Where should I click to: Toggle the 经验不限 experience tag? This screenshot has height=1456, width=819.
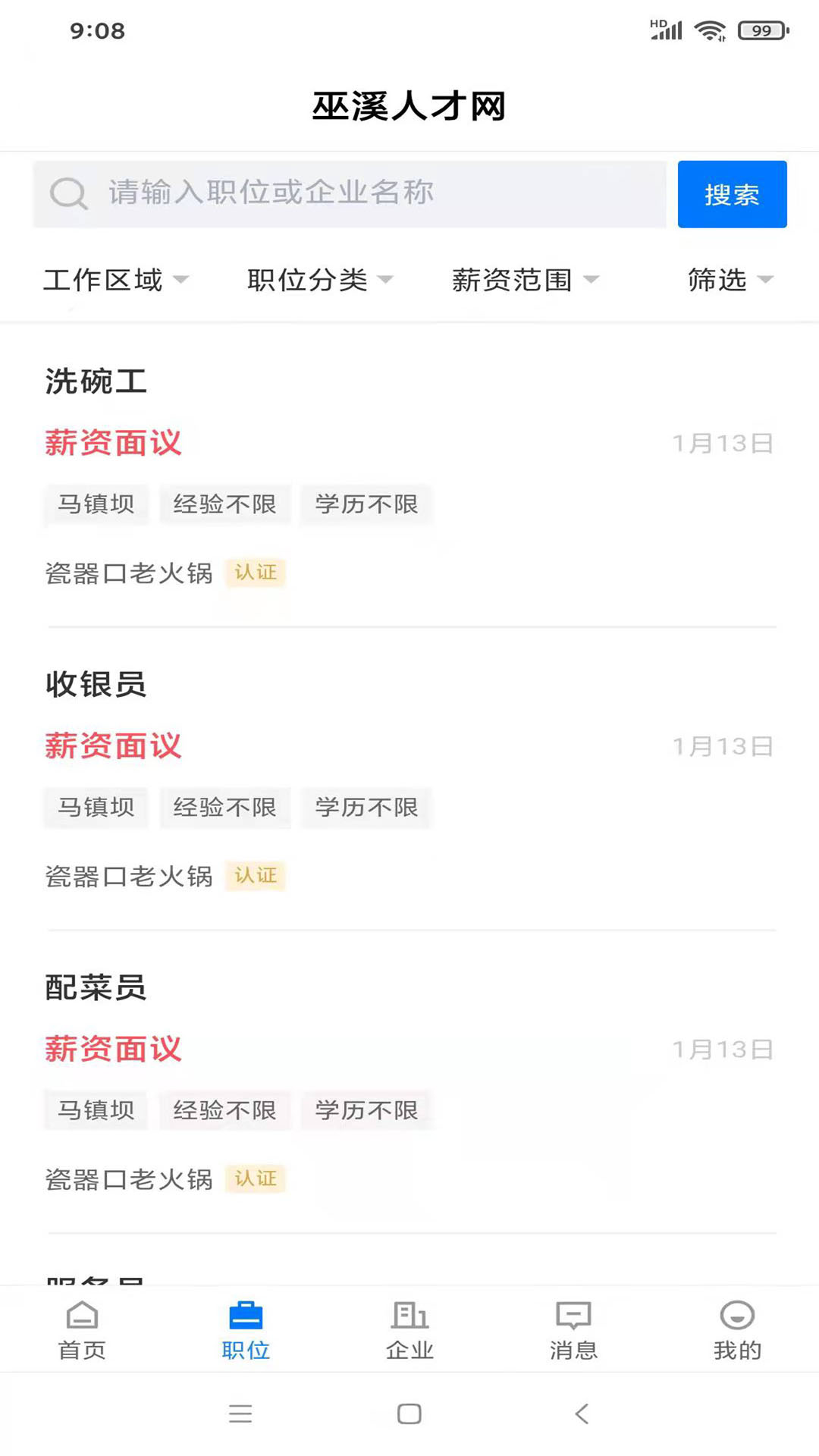click(x=224, y=504)
